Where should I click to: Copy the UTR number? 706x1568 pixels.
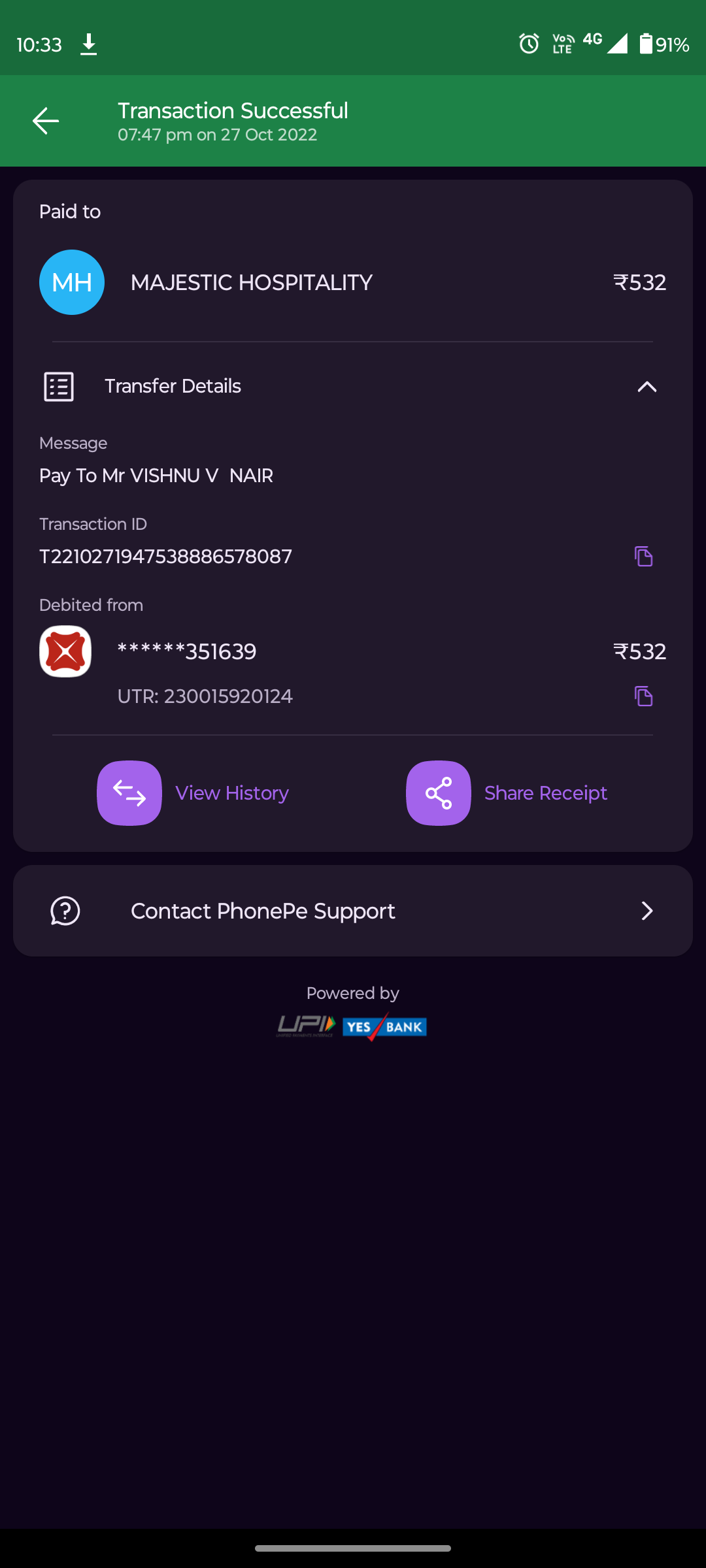click(x=643, y=696)
